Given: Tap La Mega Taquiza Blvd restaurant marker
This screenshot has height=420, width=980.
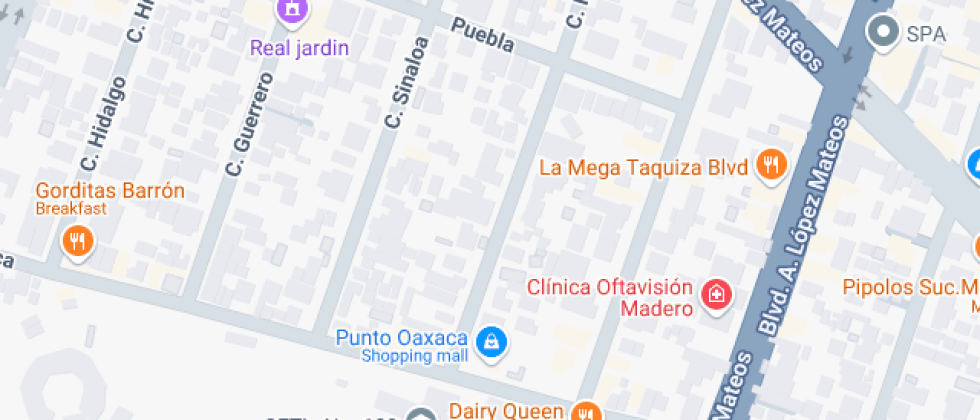Looking at the screenshot, I should (x=770, y=165).
